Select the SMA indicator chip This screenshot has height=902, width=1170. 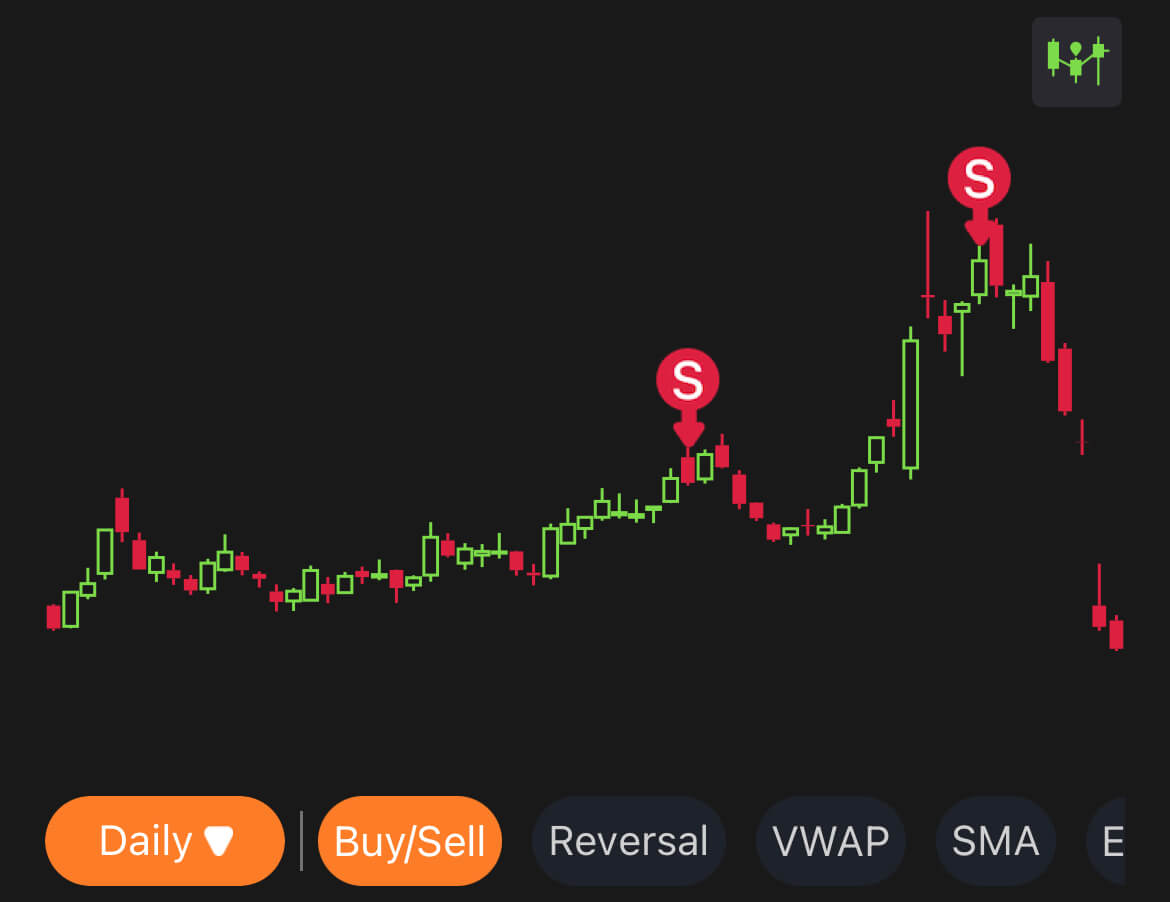pyautogui.click(x=995, y=841)
